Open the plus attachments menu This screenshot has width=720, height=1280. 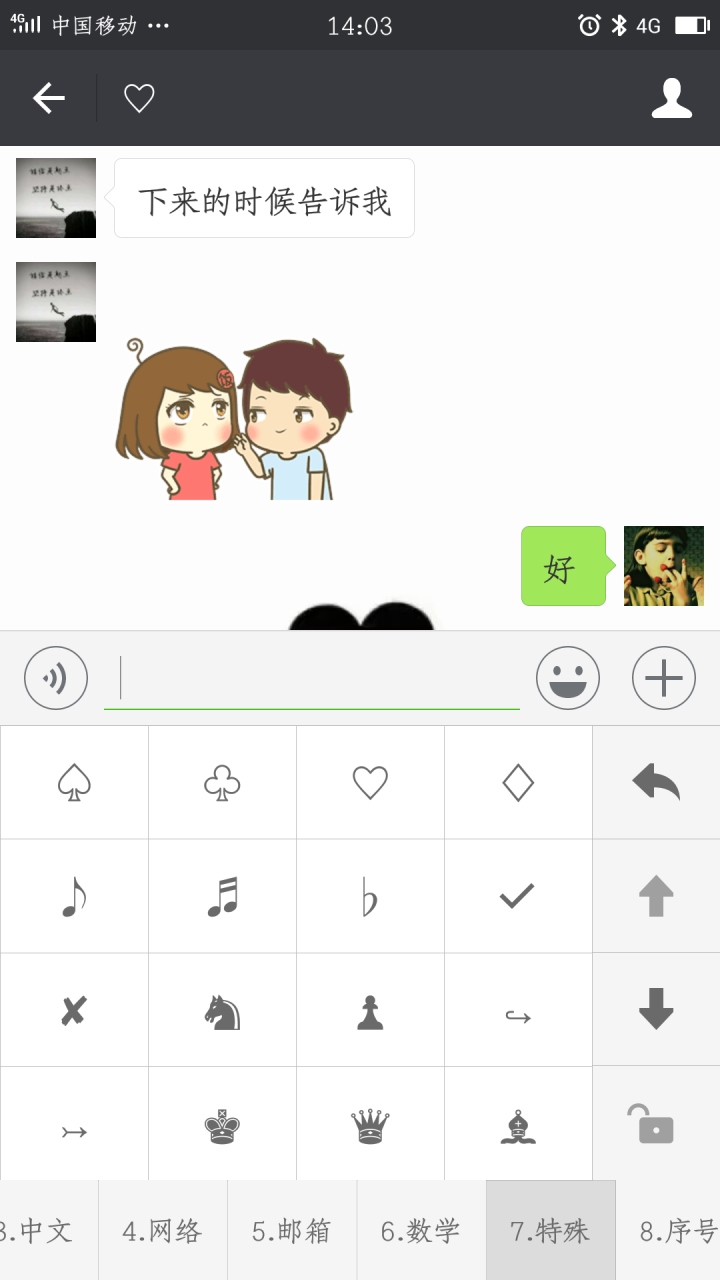[663, 678]
